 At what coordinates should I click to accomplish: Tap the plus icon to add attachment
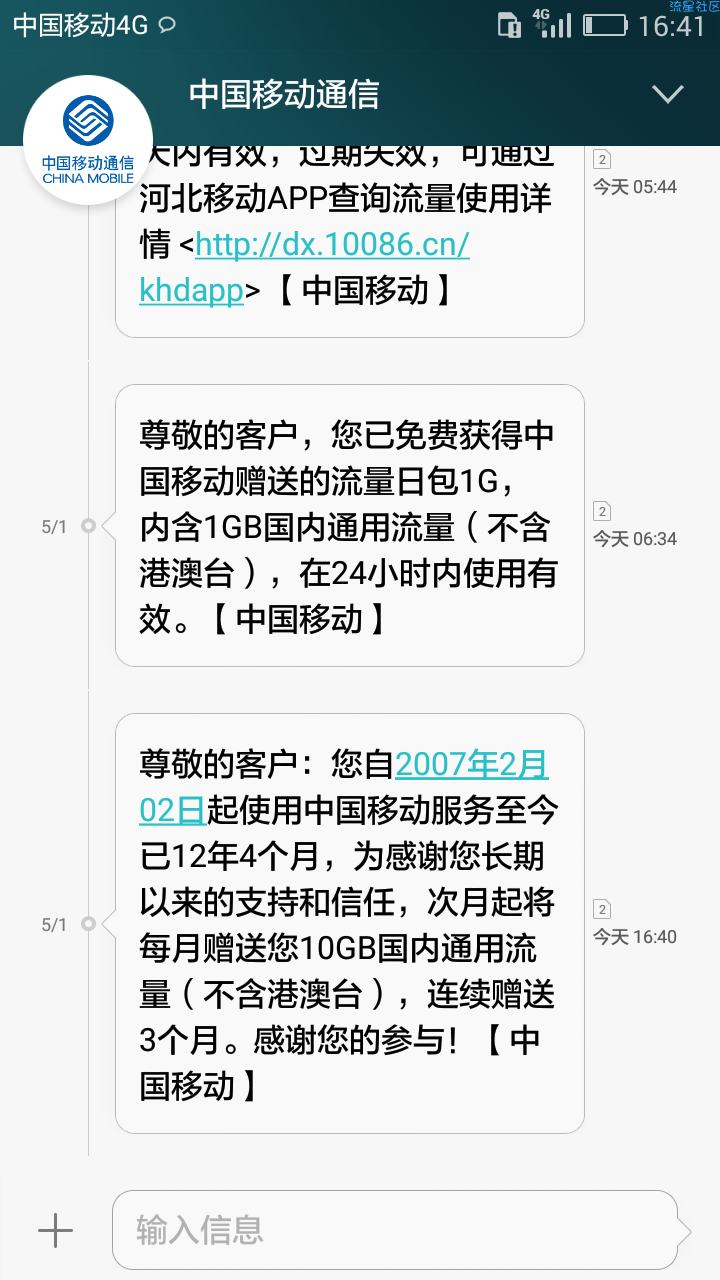click(55, 1230)
